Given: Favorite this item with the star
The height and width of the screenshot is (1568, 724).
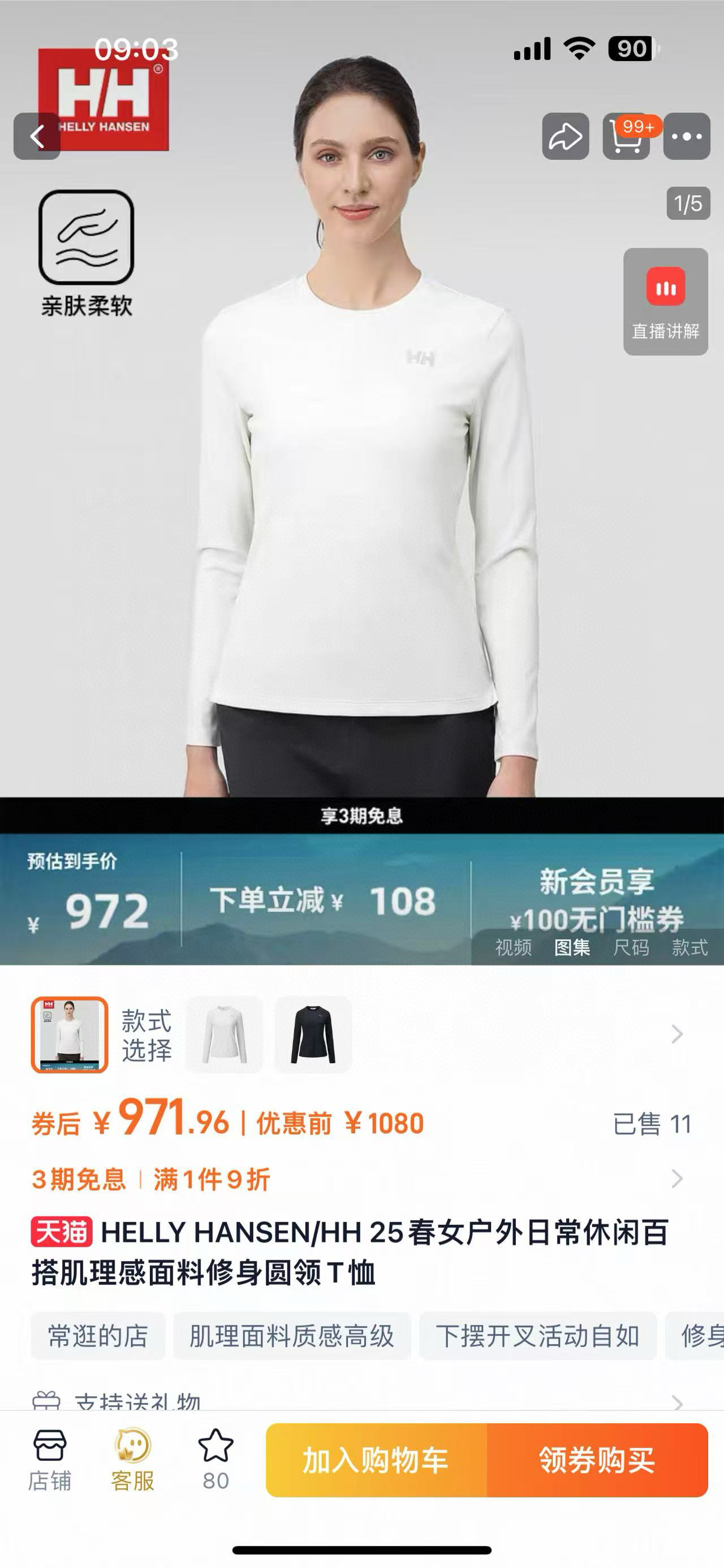Looking at the screenshot, I should [216, 1460].
